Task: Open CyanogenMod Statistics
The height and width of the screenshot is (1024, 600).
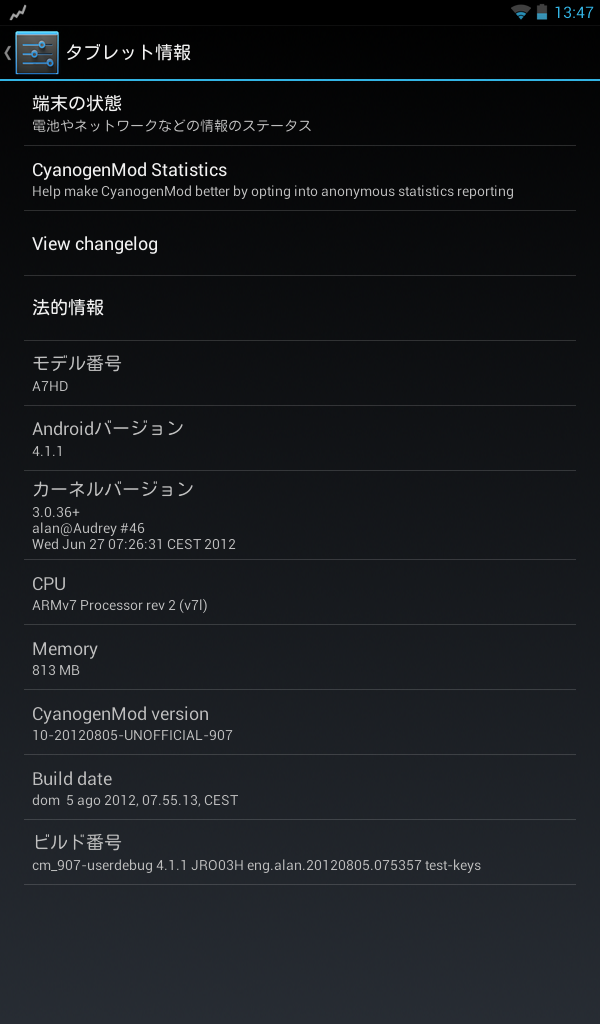Action: tap(300, 178)
